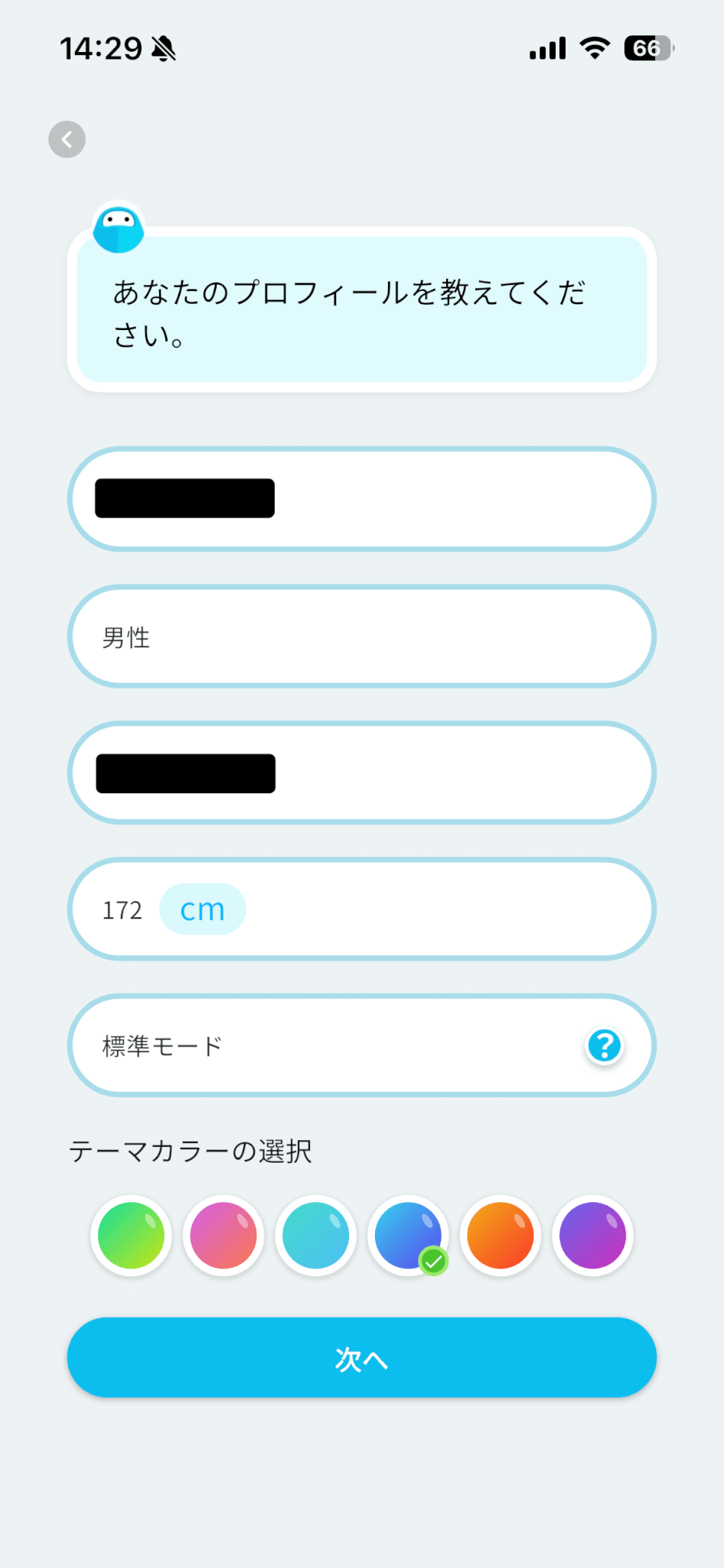724x1568 pixels.
Task: Pick the blue theme color
Action: coord(408,1235)
